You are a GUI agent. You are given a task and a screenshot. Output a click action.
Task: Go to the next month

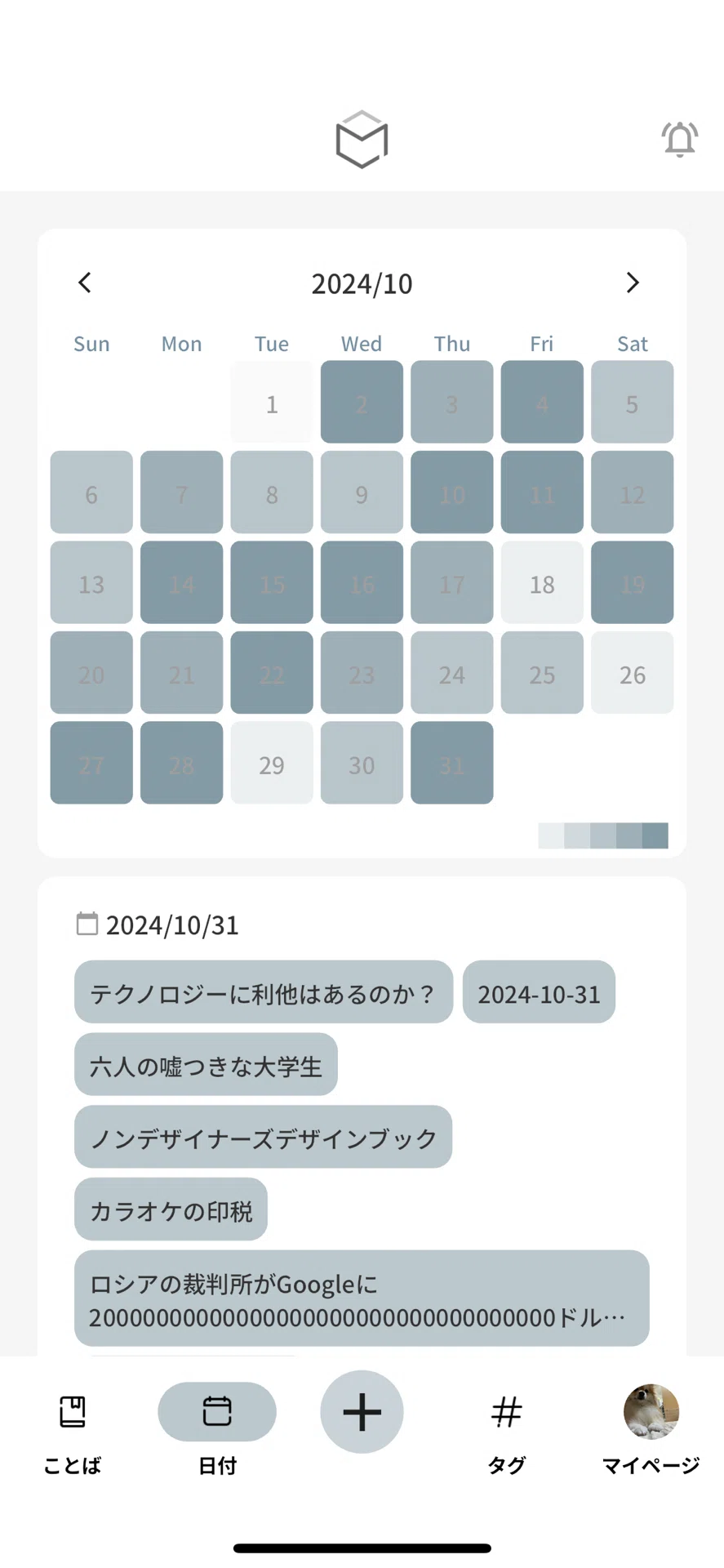(x=633, y=283)
